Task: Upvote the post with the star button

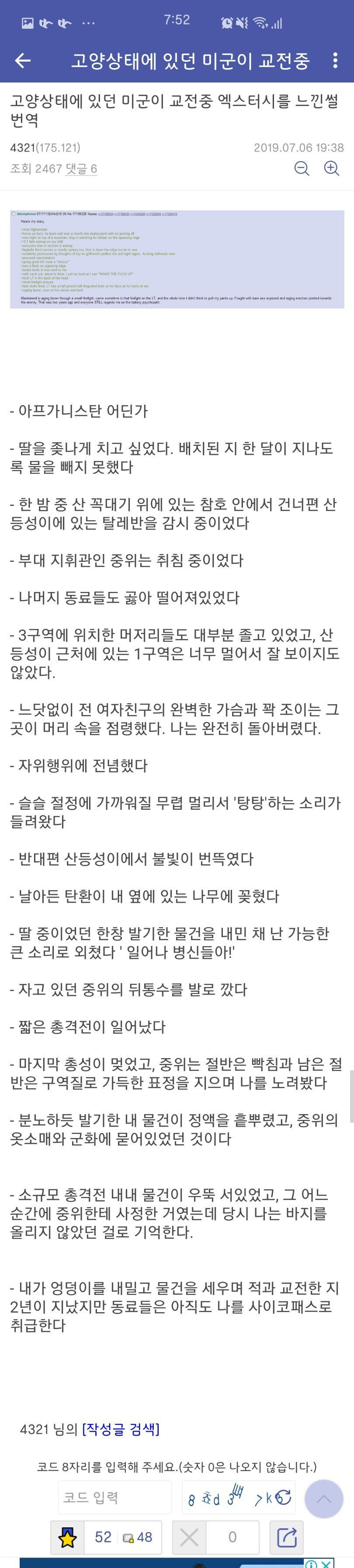Action: [67, 1537]
